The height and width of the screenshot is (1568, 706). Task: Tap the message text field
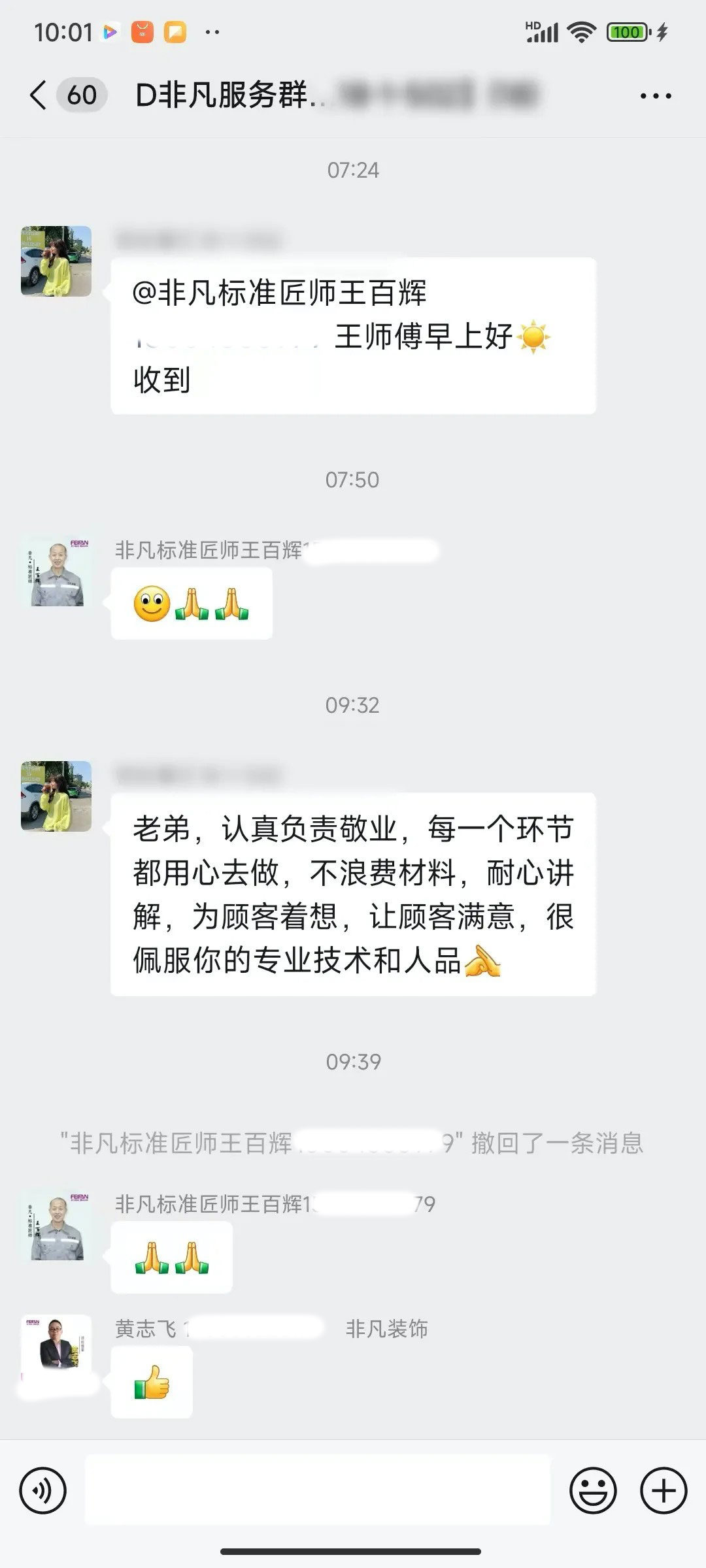click(x=318, y=1490)
